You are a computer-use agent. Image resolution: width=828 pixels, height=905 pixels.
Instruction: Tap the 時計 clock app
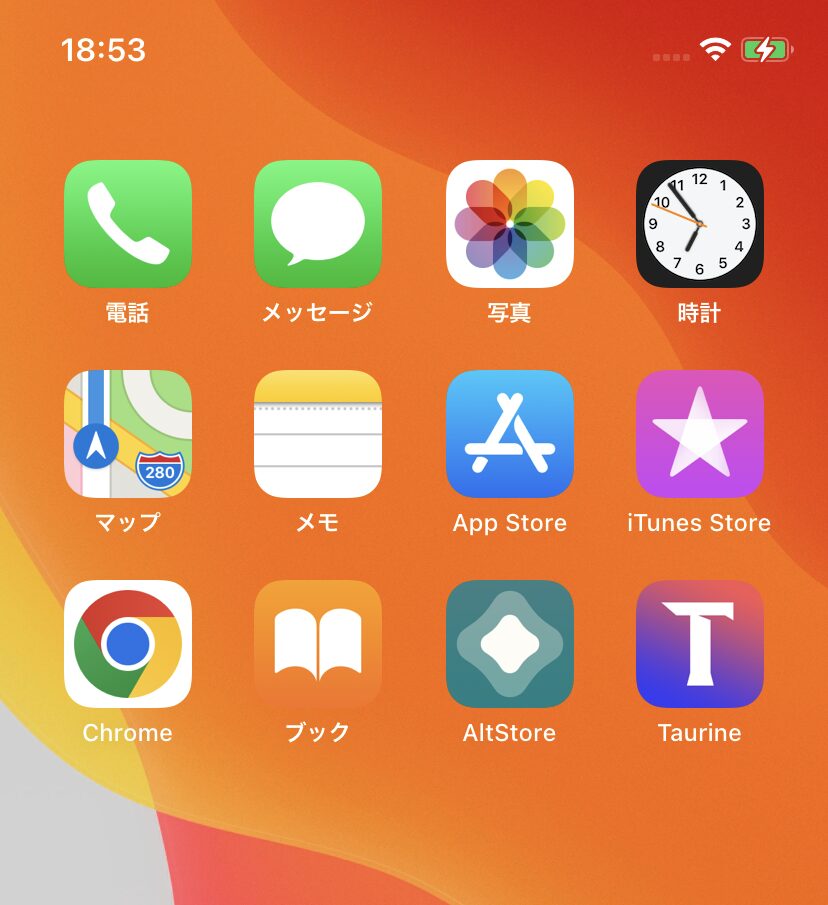point(700,224)
